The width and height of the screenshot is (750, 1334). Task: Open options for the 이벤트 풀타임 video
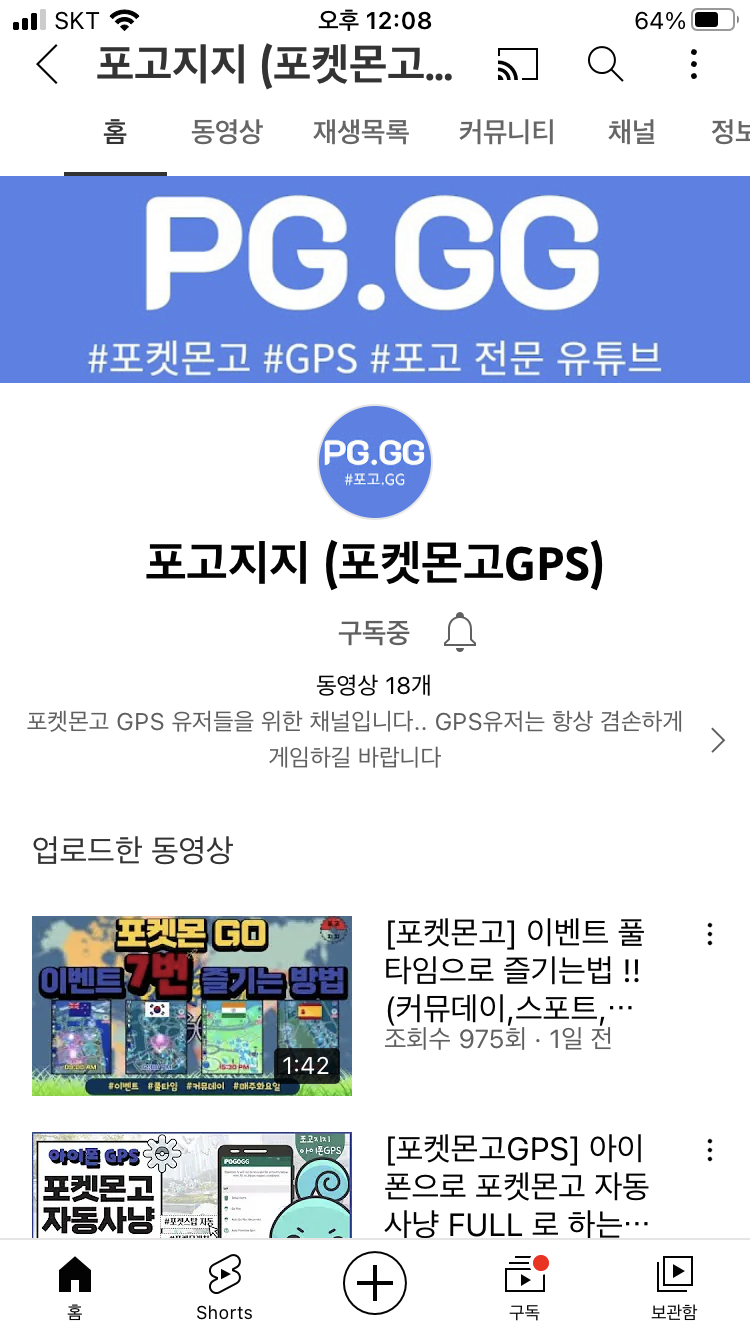click(709, 935)
